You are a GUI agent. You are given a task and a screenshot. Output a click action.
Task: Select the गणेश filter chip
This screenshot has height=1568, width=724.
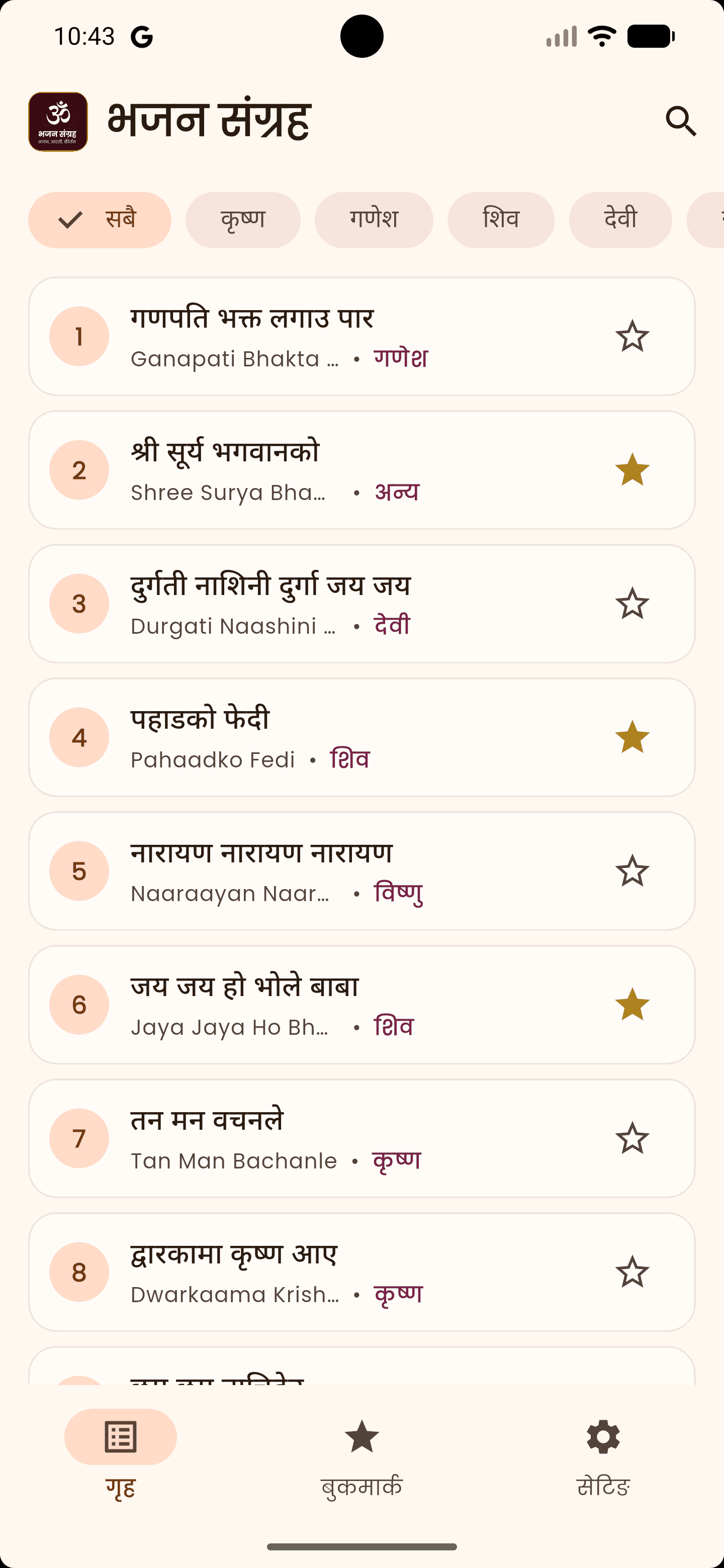(x=374, y=220)
